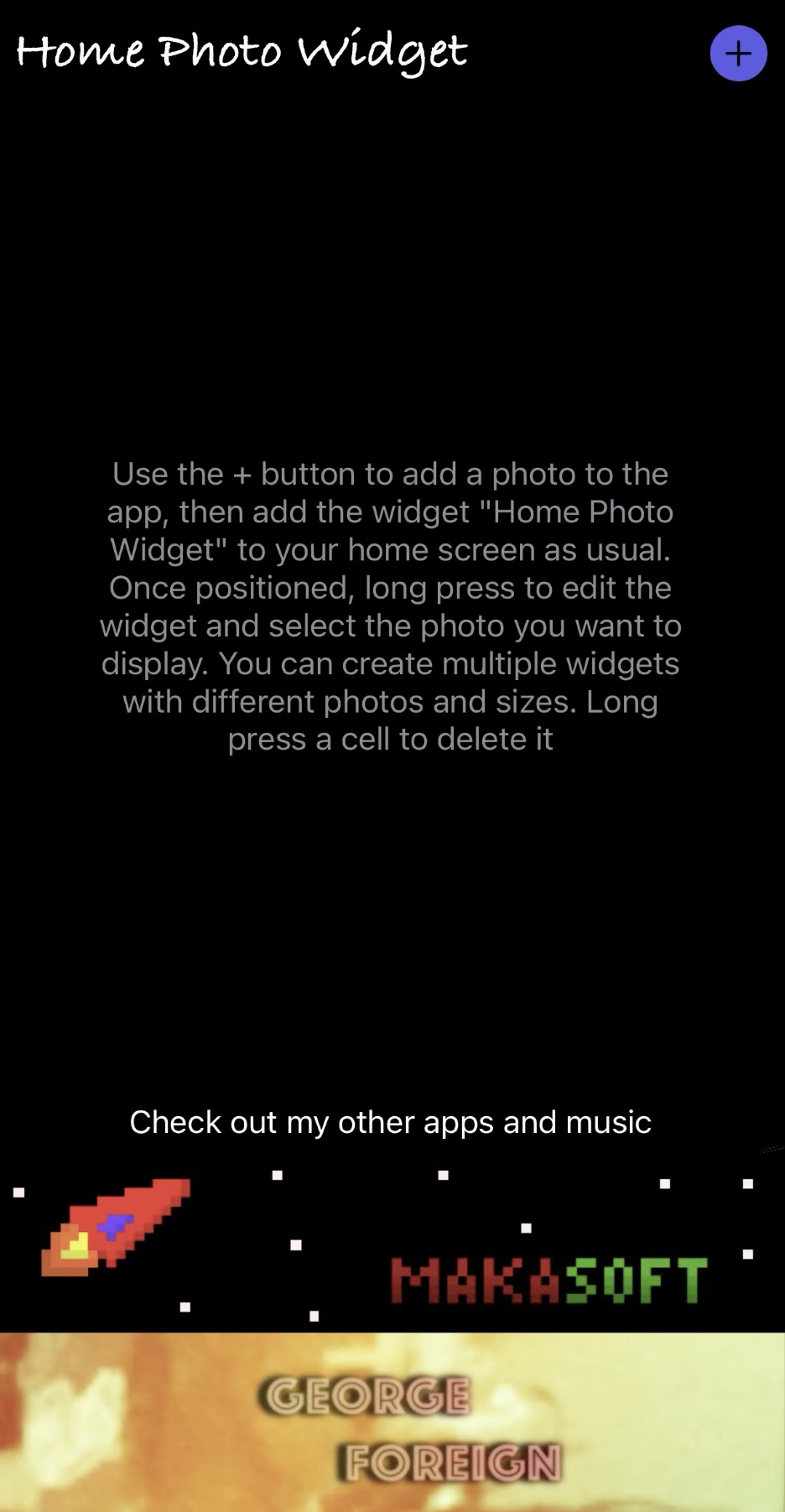Open the George Foreign music banner
Screen dimensions: 785x1512
(392, 1422)
